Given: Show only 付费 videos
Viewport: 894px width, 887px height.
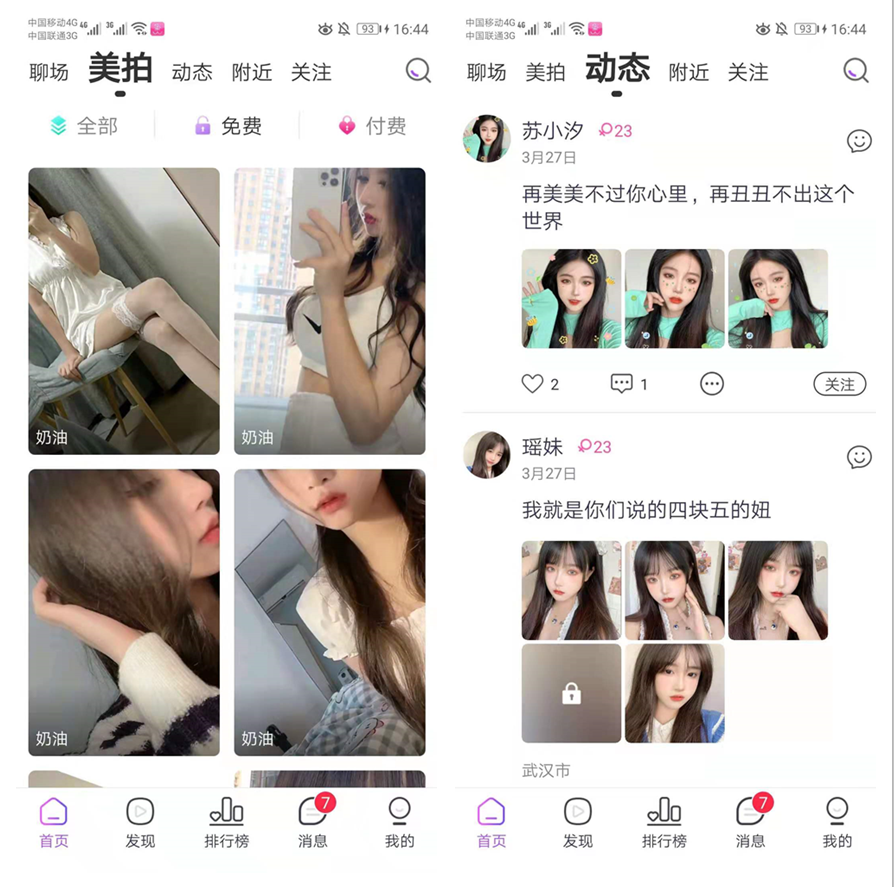Looking at the screenshot, I should click(x=372, y=126).
